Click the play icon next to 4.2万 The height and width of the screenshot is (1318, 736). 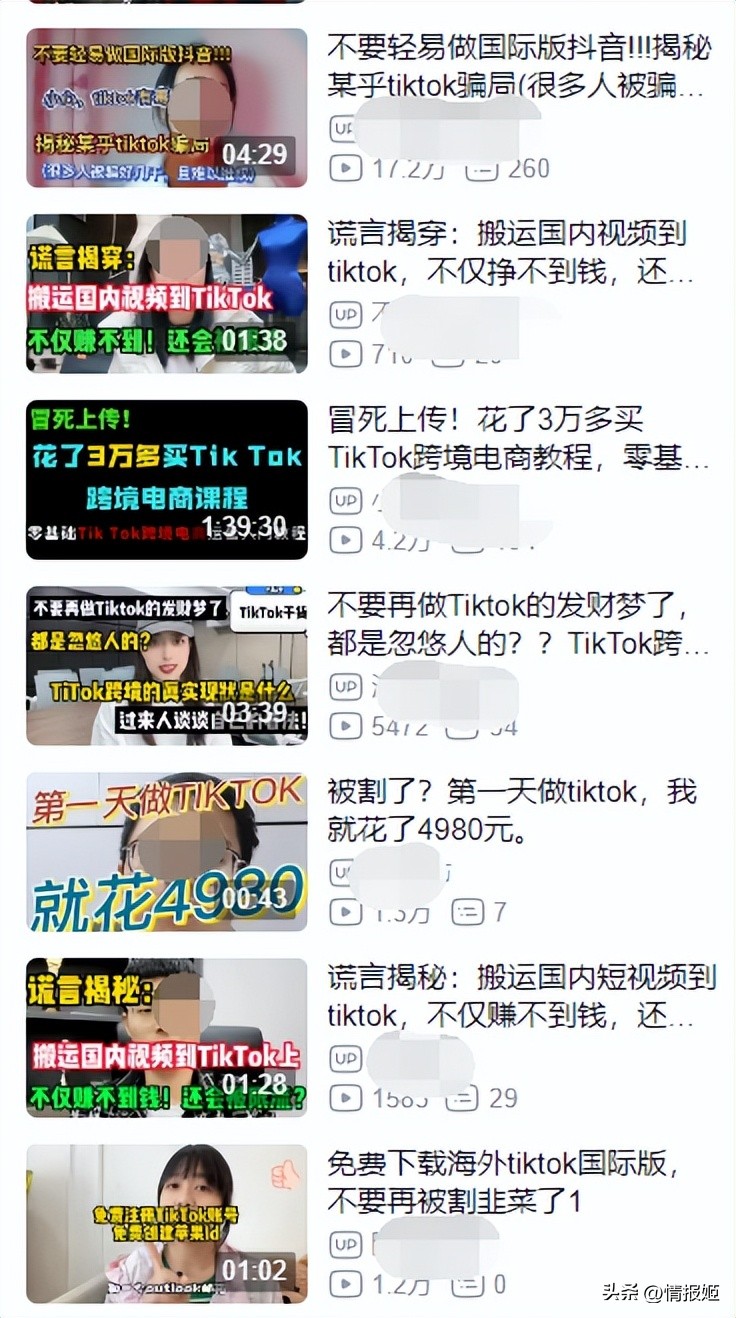click(345, 541)
